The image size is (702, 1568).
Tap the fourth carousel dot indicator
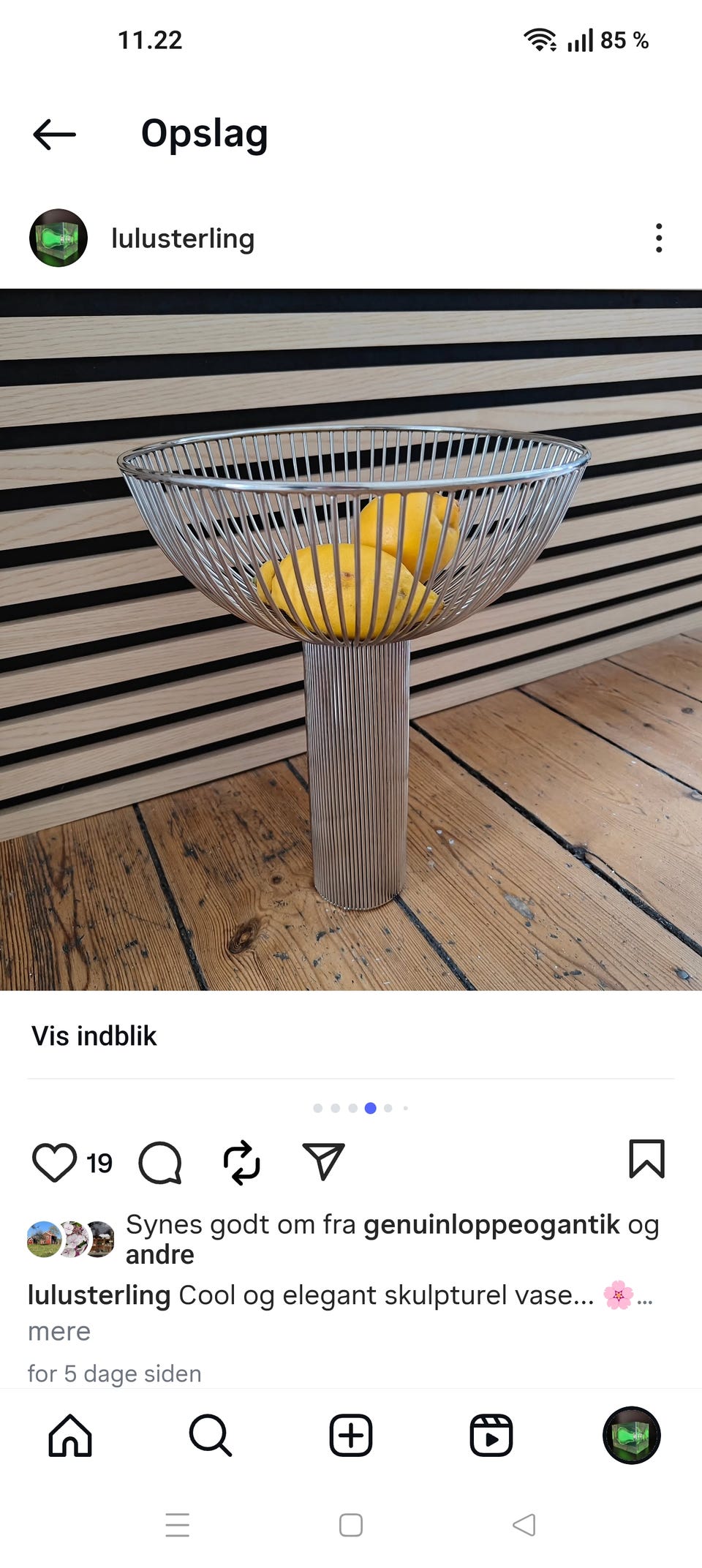pyautogui.click(x=369, y=1109)
